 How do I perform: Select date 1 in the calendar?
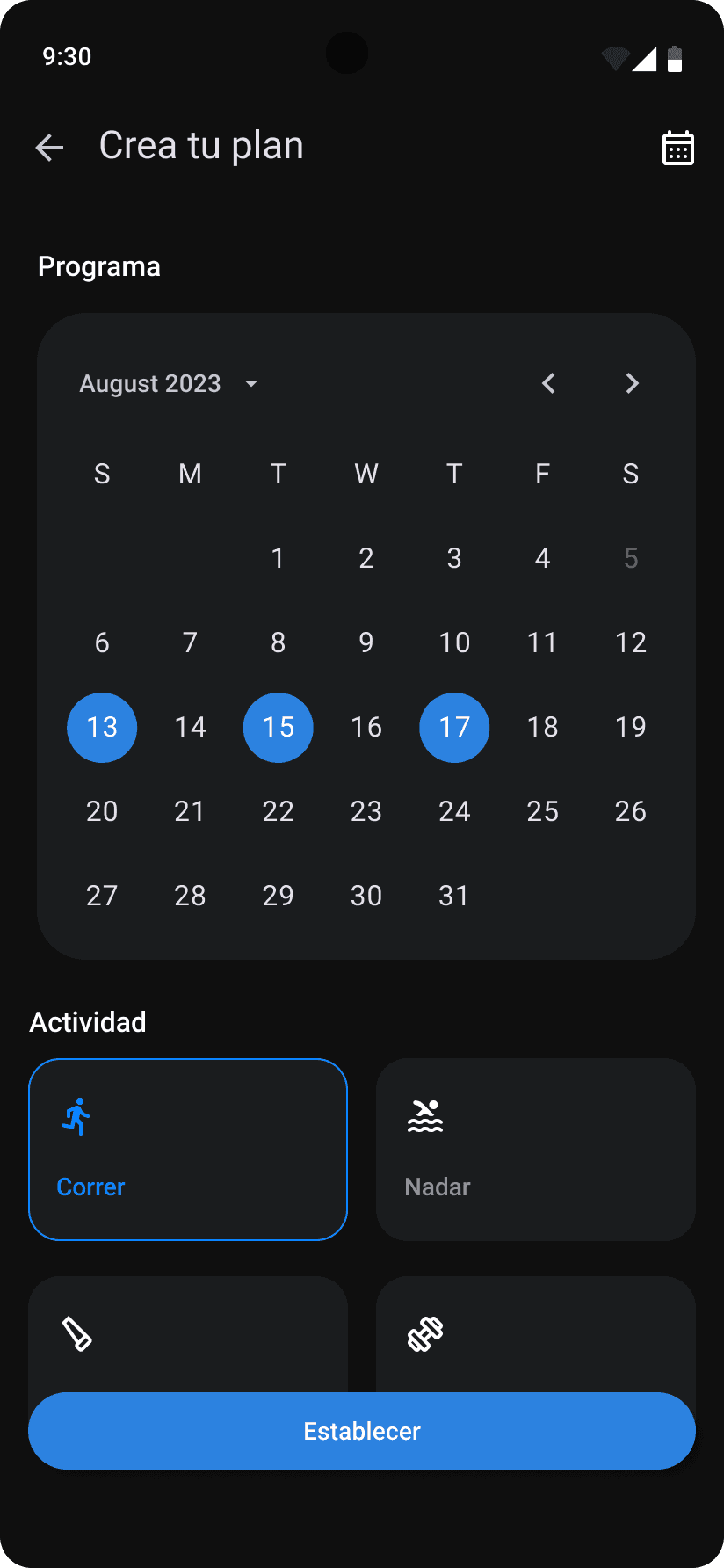(278, 558)
